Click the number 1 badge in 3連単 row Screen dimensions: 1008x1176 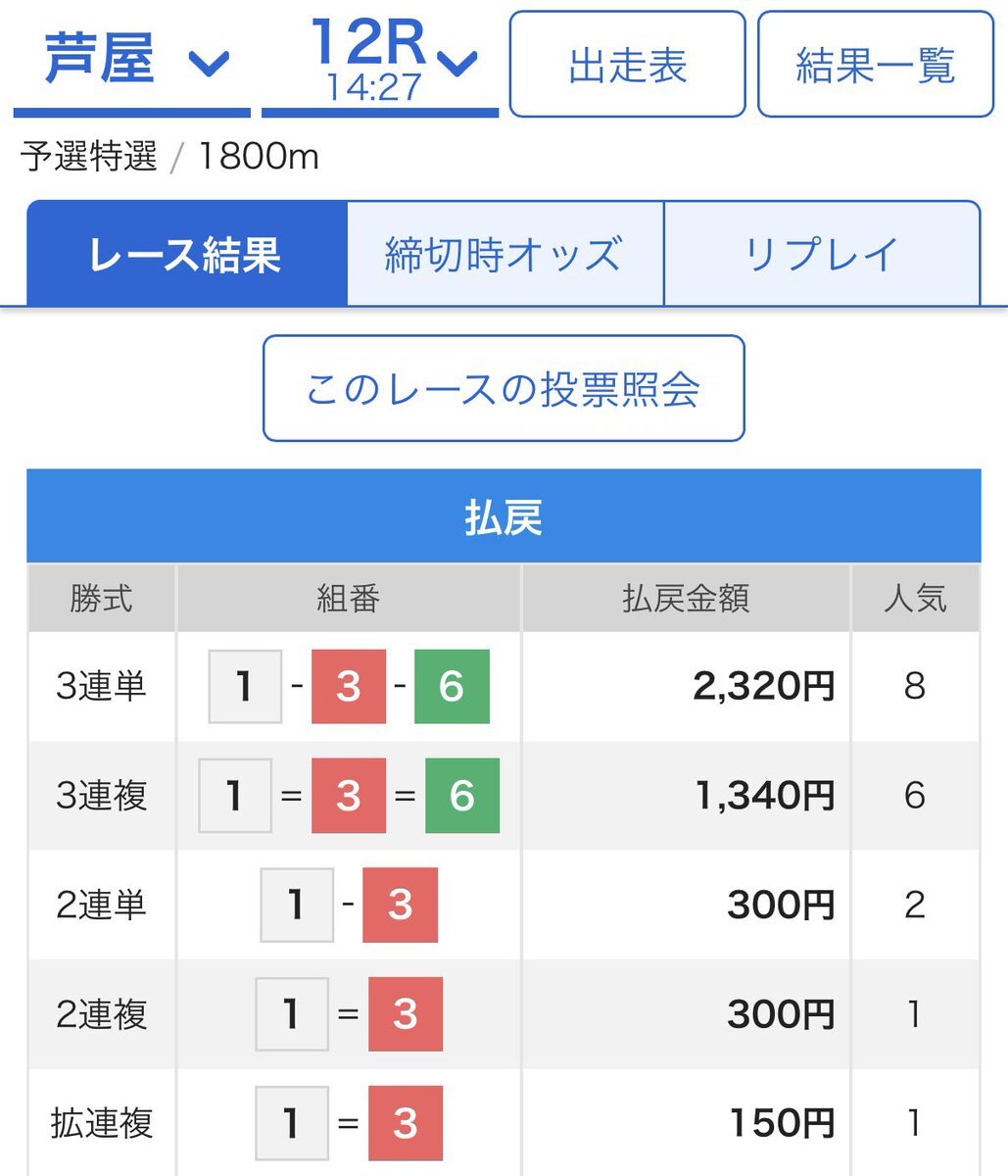(244, 686)
